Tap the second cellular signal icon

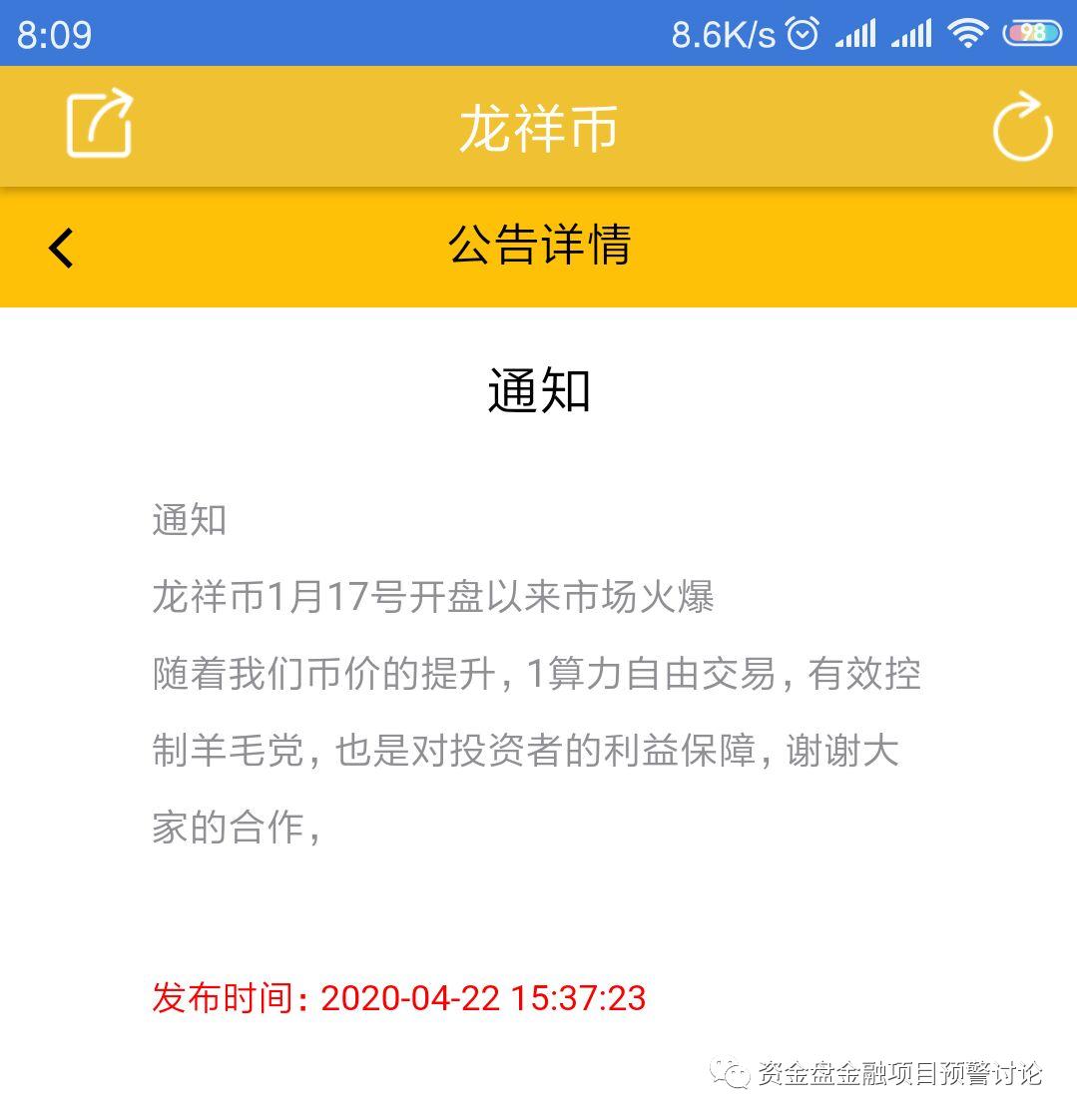coord(915,33)
